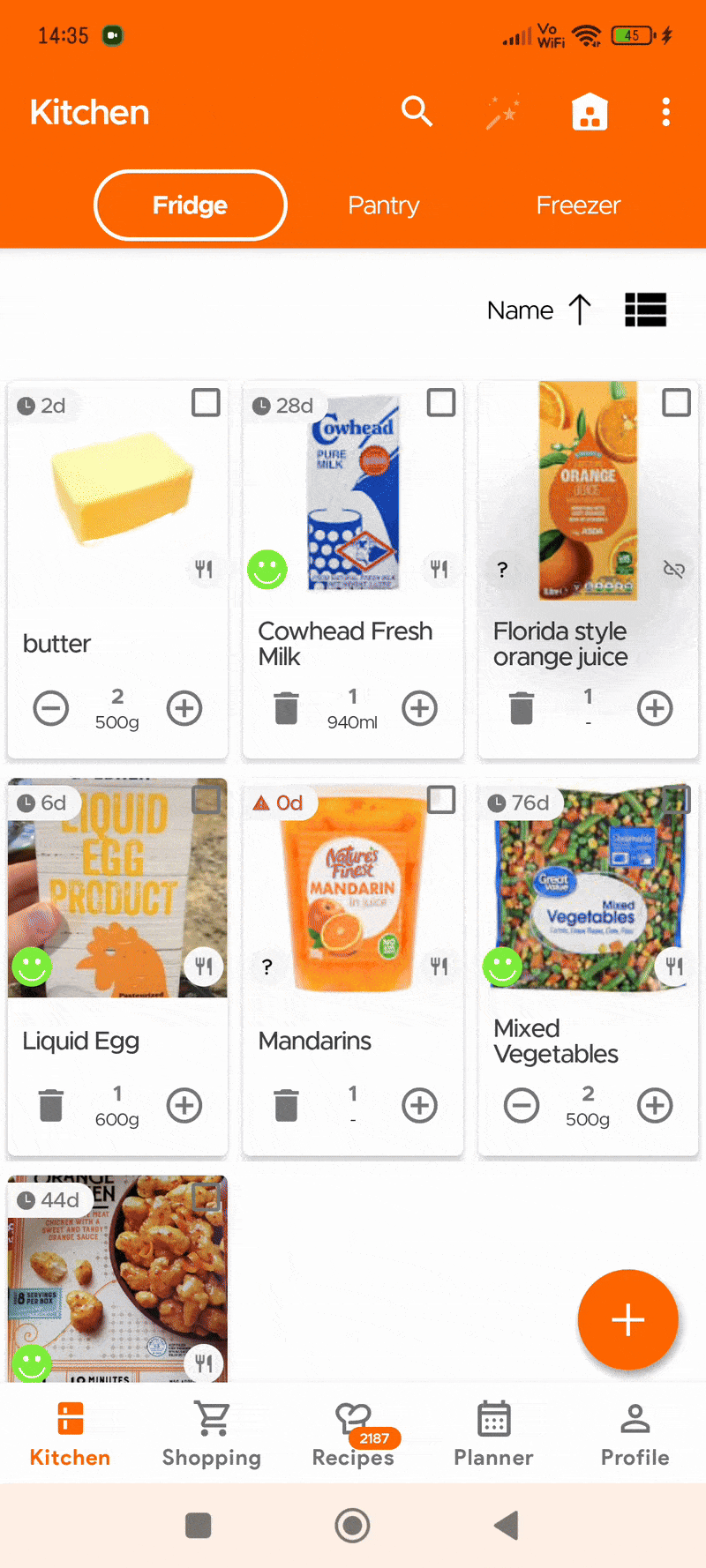Switch to the Freezer tab
706x1568 pixels.
click(x=578, y=205)
